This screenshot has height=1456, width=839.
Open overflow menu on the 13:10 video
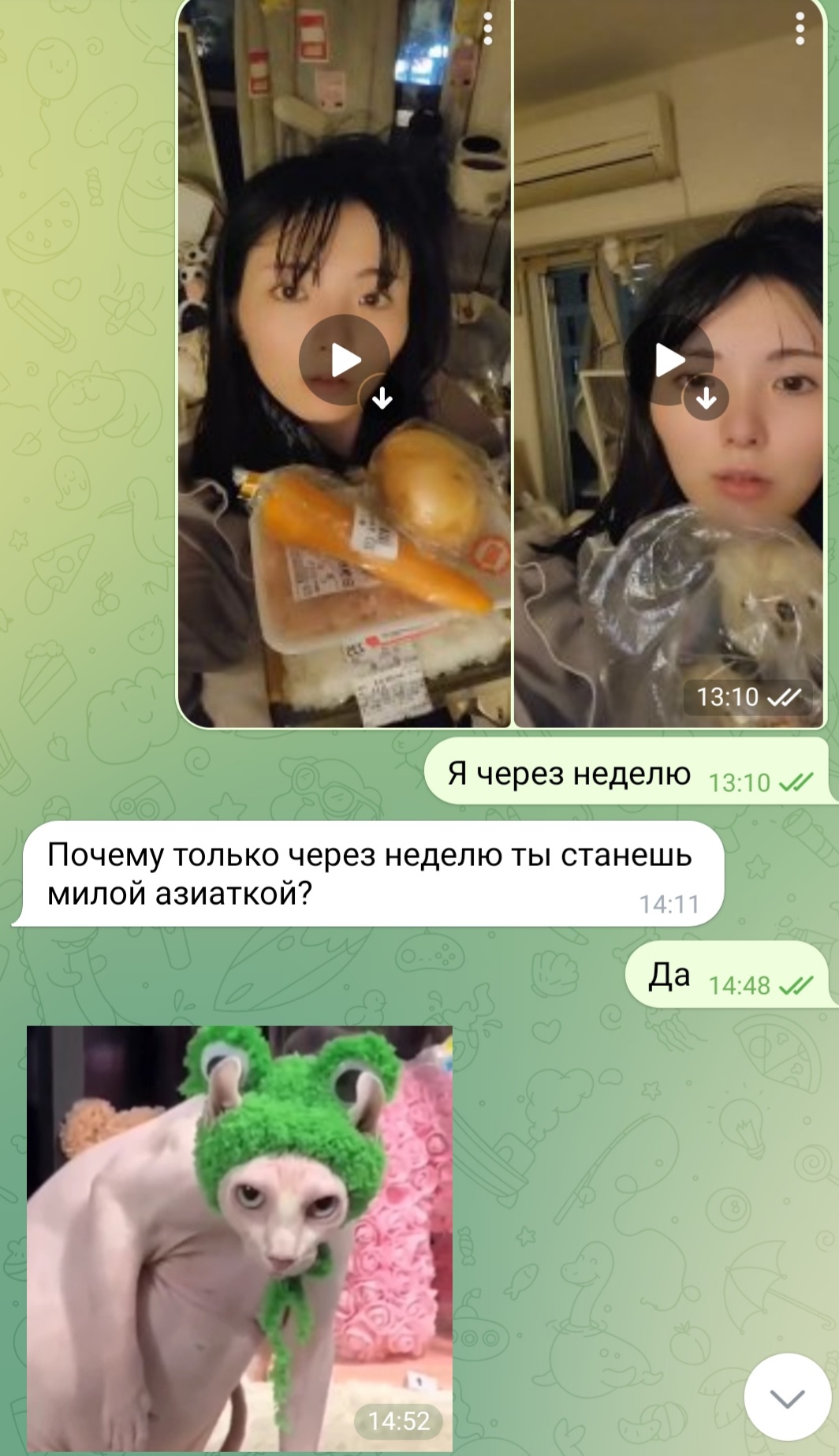point(800,29)
